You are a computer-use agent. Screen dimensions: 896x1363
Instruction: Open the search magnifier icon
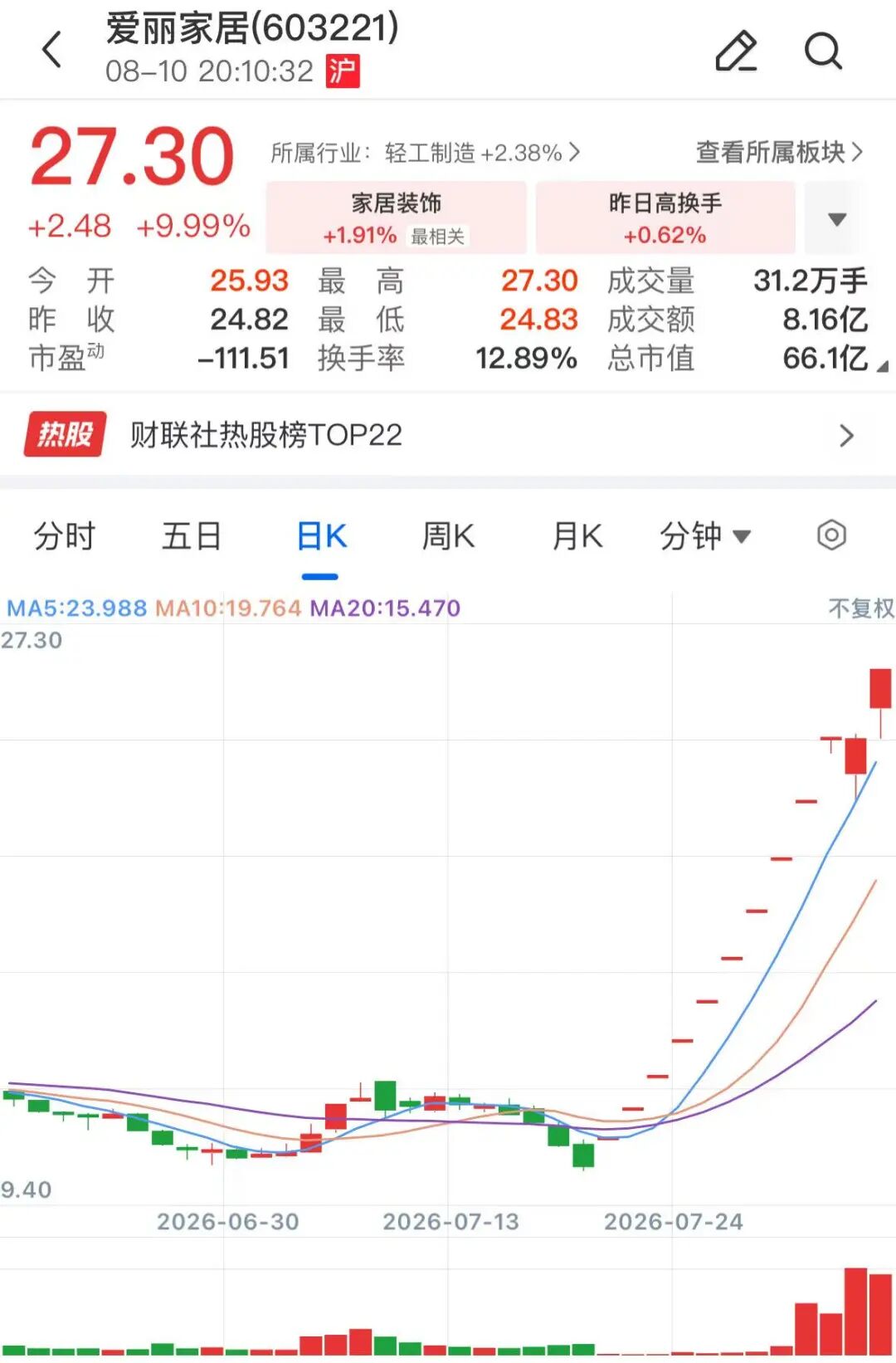[824, 51]
